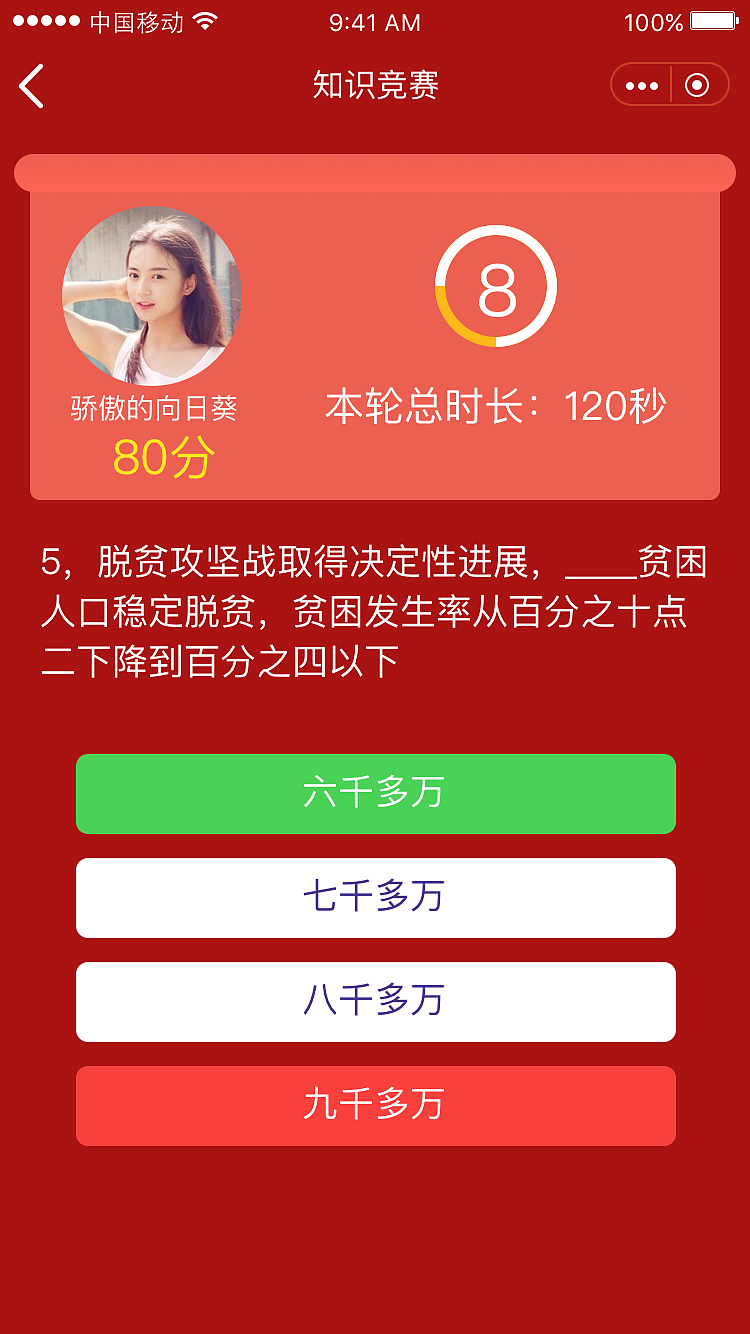Select answer 七千多万
The height and width of the screenshot is (1334, 750).
(375, 897)
